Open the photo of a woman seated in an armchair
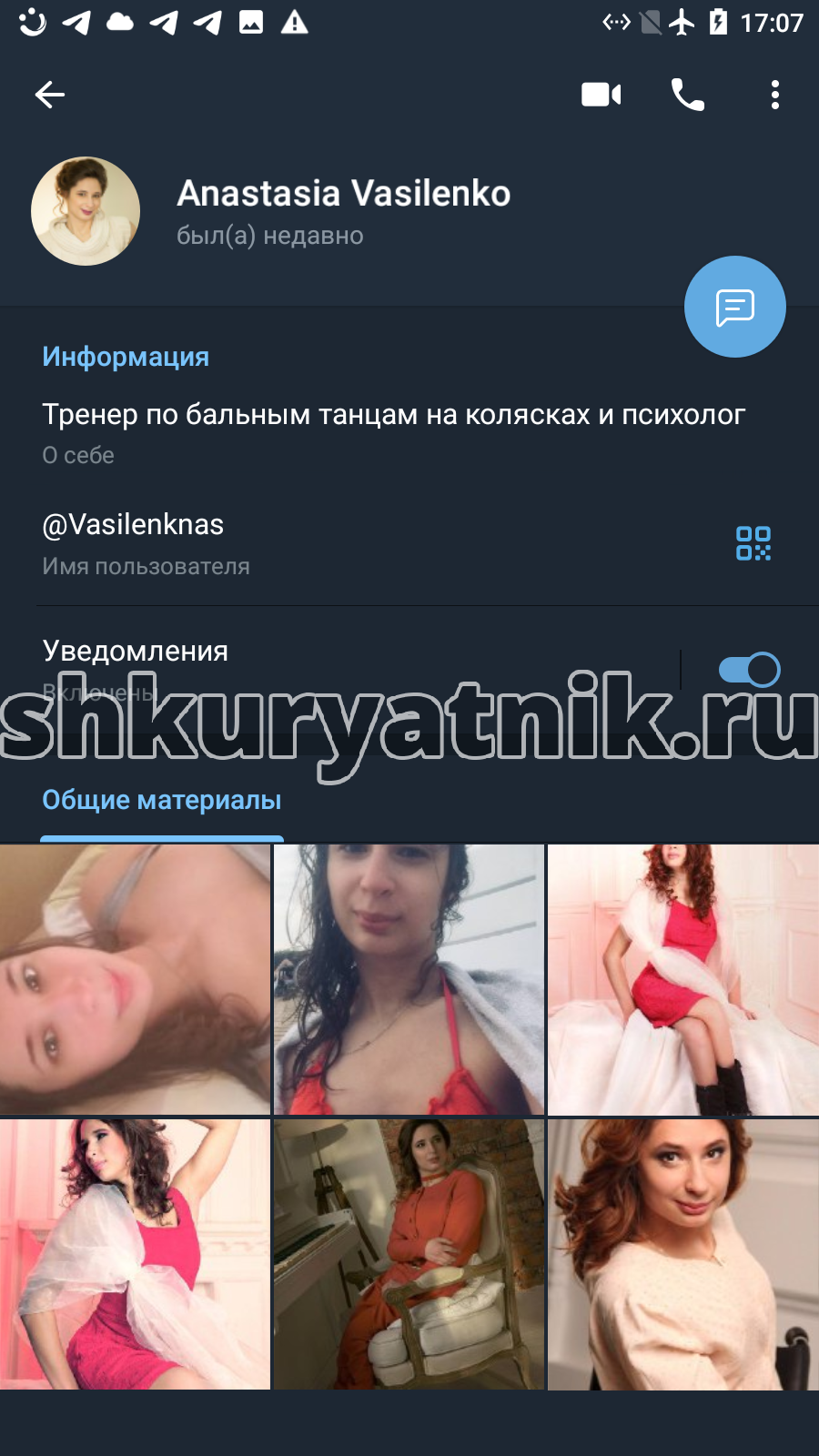This screenshot has height=1456, width=819. coord(409,1254)
